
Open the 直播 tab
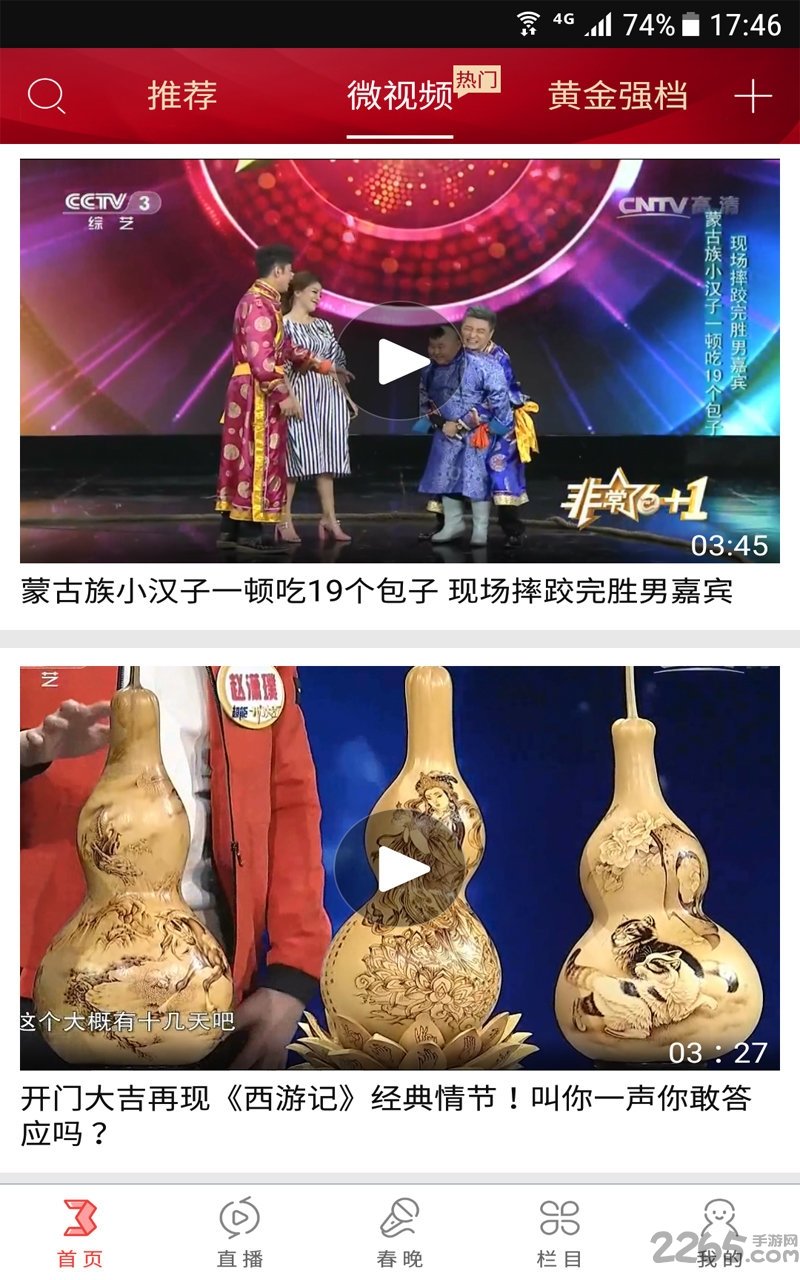coord(240,1232)
